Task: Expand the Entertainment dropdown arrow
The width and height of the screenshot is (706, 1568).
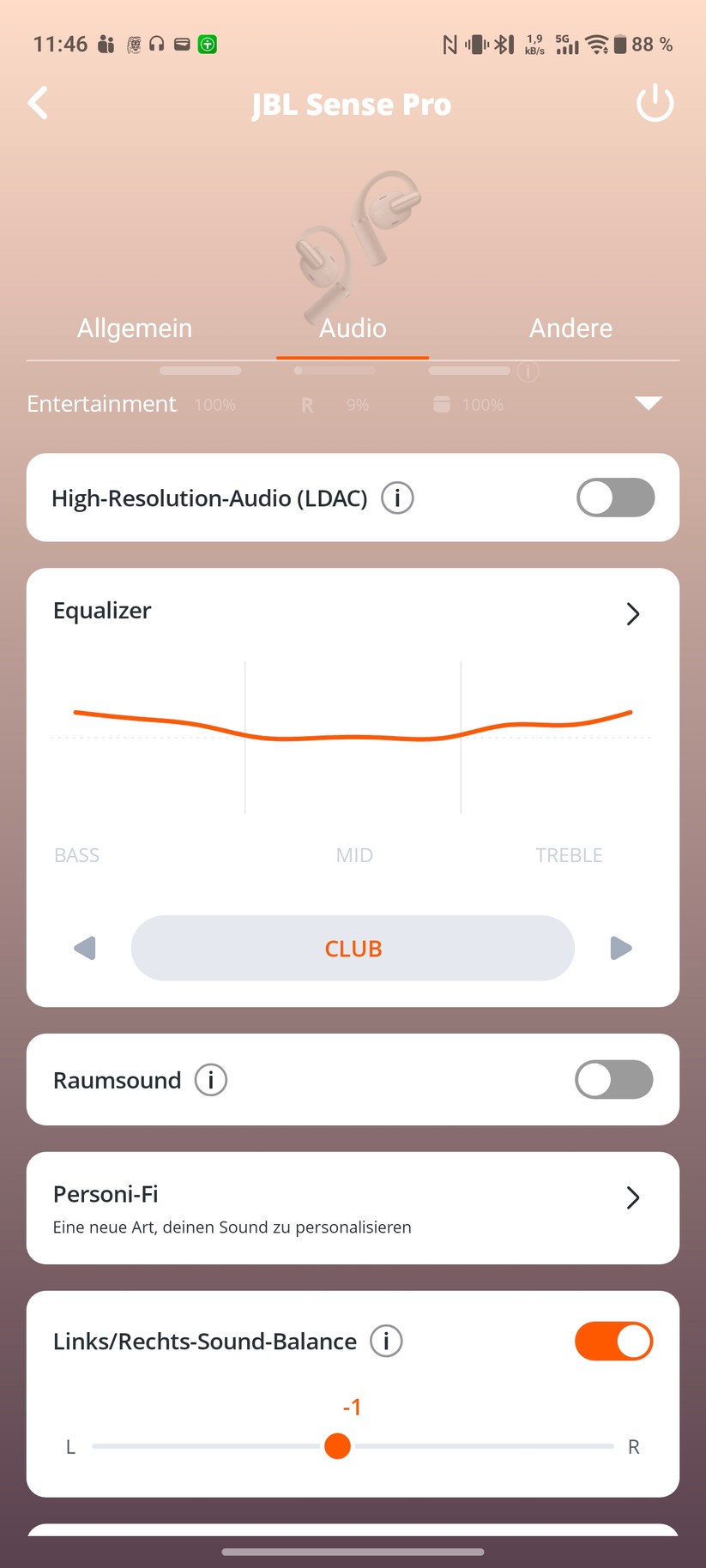Action: click(x=648, y=403)
